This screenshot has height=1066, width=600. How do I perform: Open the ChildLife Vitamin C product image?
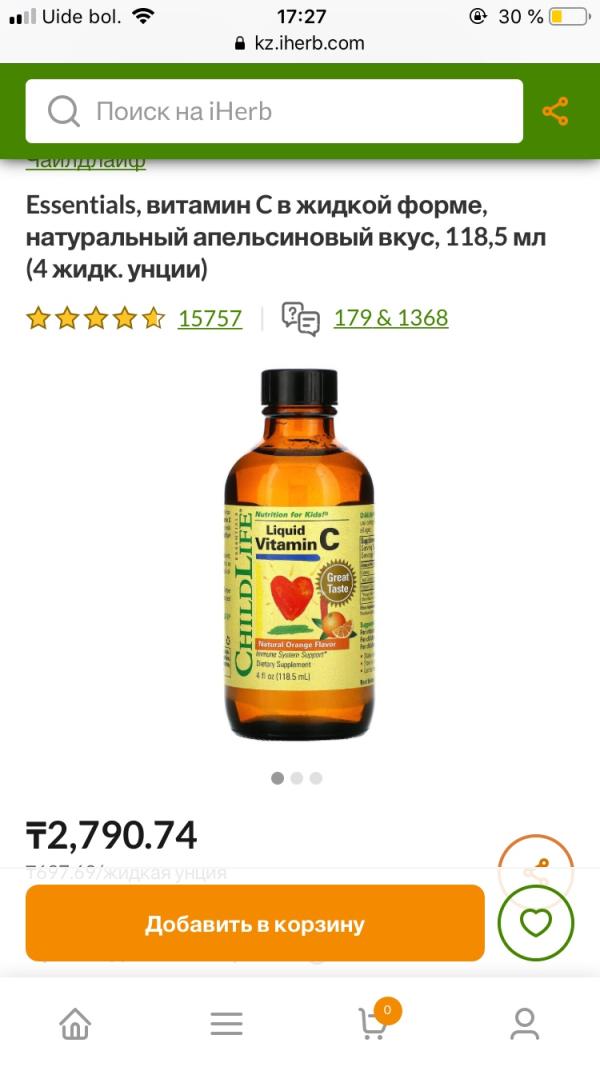(x=299, y=555)
